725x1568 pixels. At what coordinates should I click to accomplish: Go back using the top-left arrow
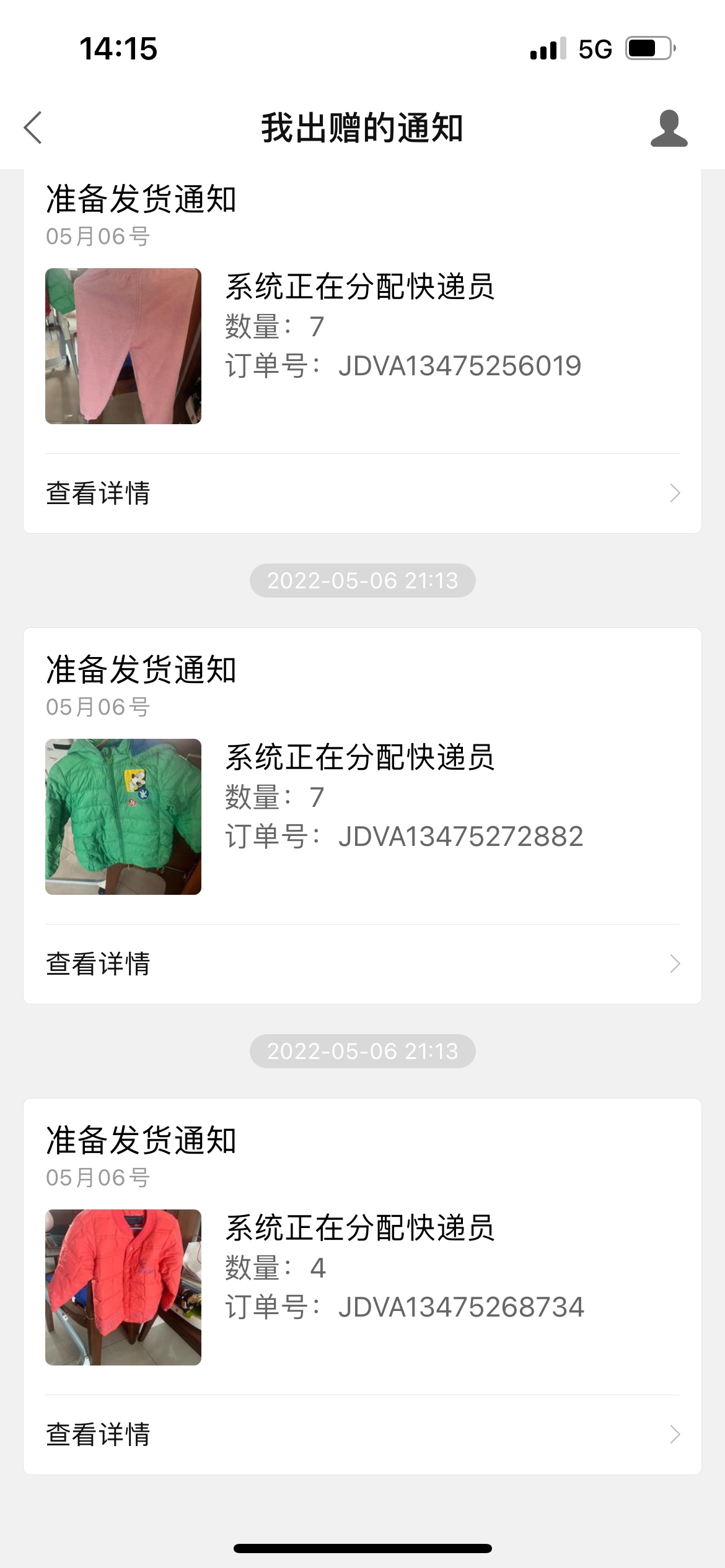33,128
